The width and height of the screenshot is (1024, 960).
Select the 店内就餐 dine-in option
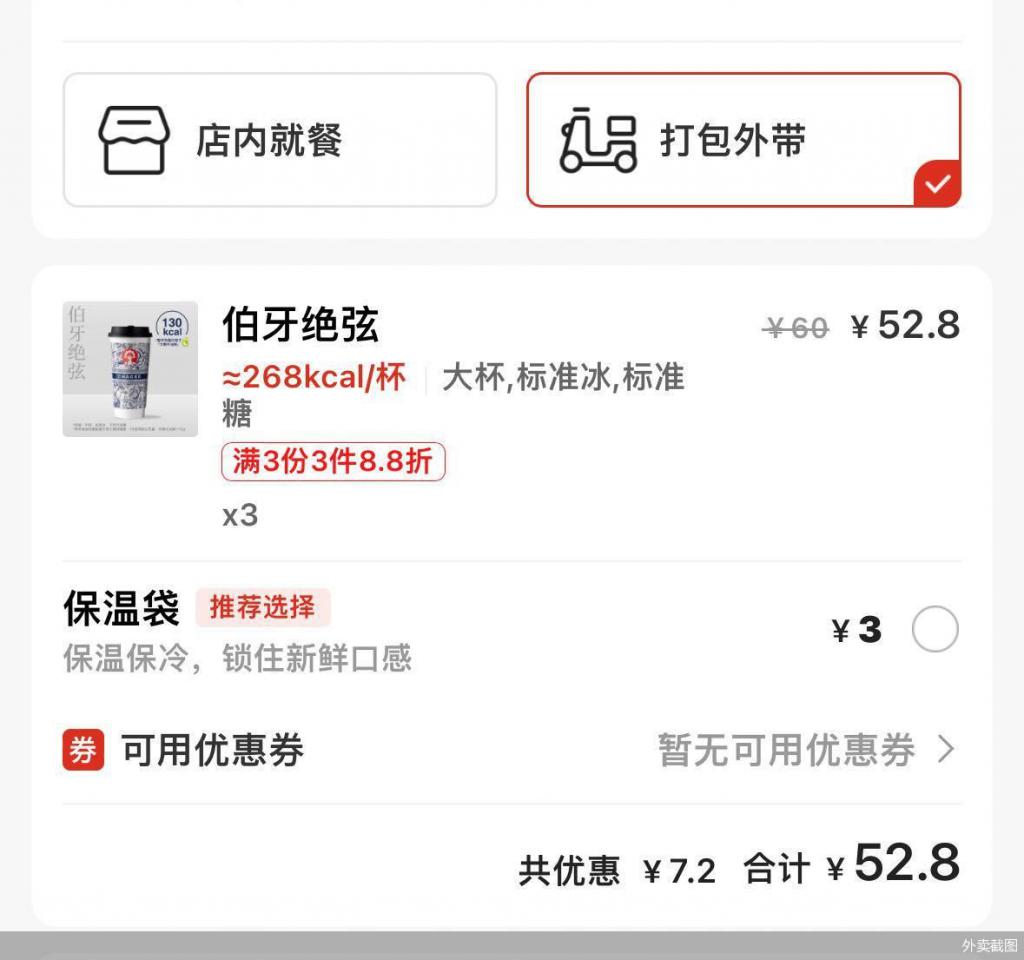280,140
